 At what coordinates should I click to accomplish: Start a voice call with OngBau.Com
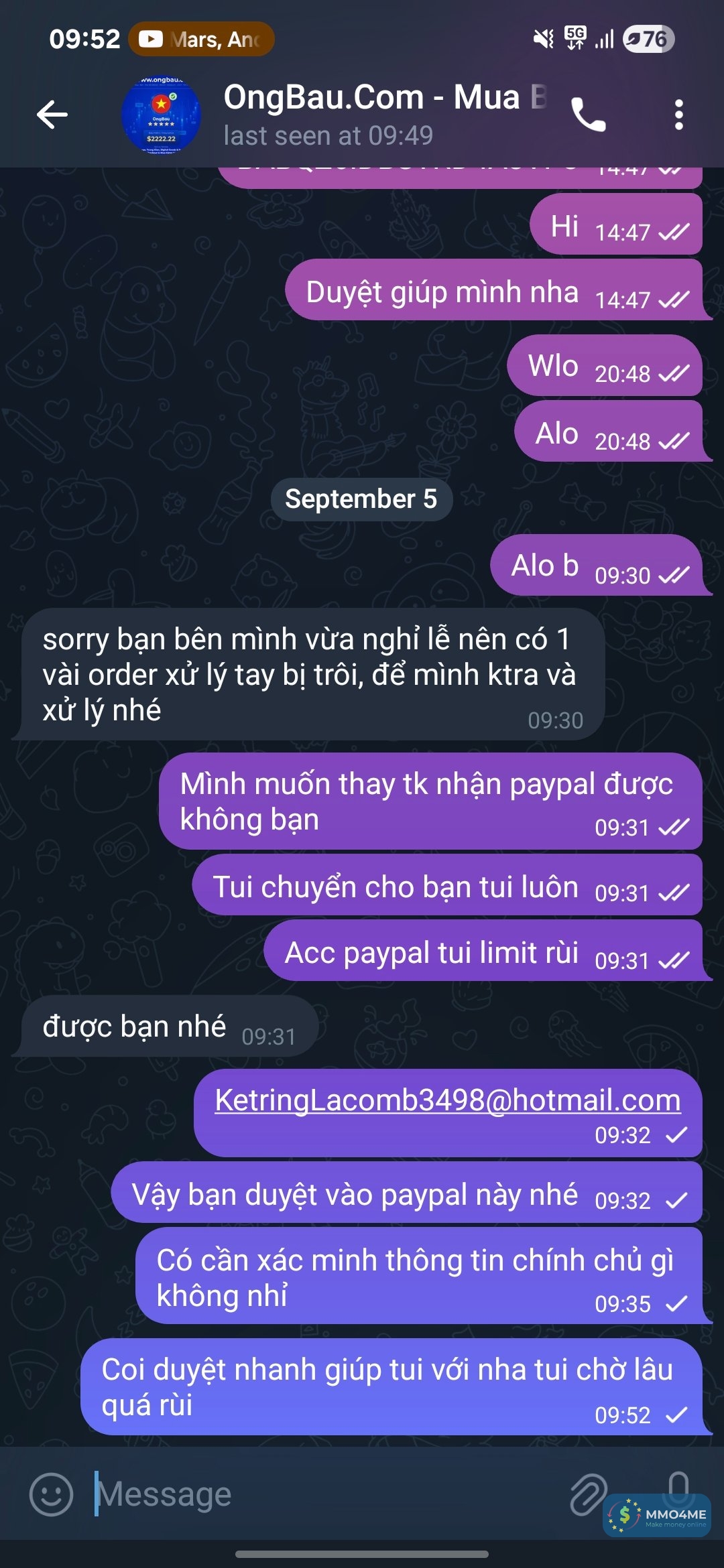588,115
